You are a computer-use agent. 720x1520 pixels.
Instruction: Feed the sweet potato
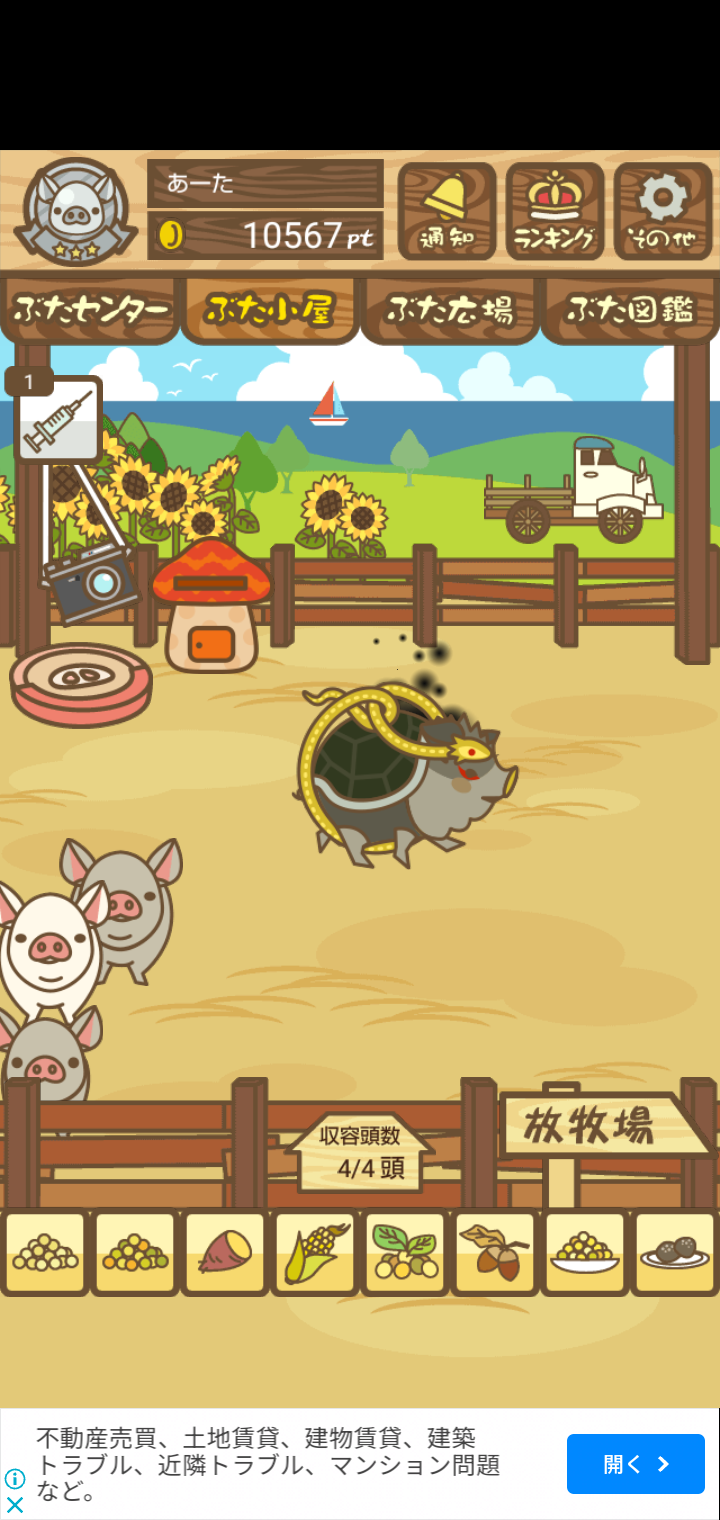pyautogui.click(x=225, y=1253)
